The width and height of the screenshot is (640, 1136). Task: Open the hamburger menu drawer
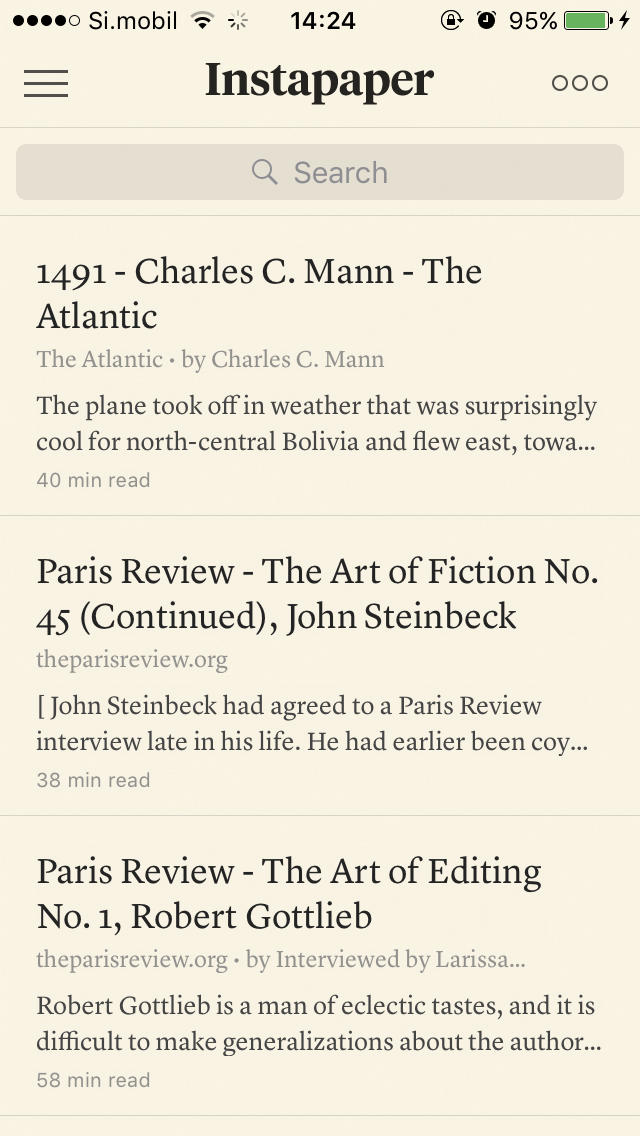point(46,83)
